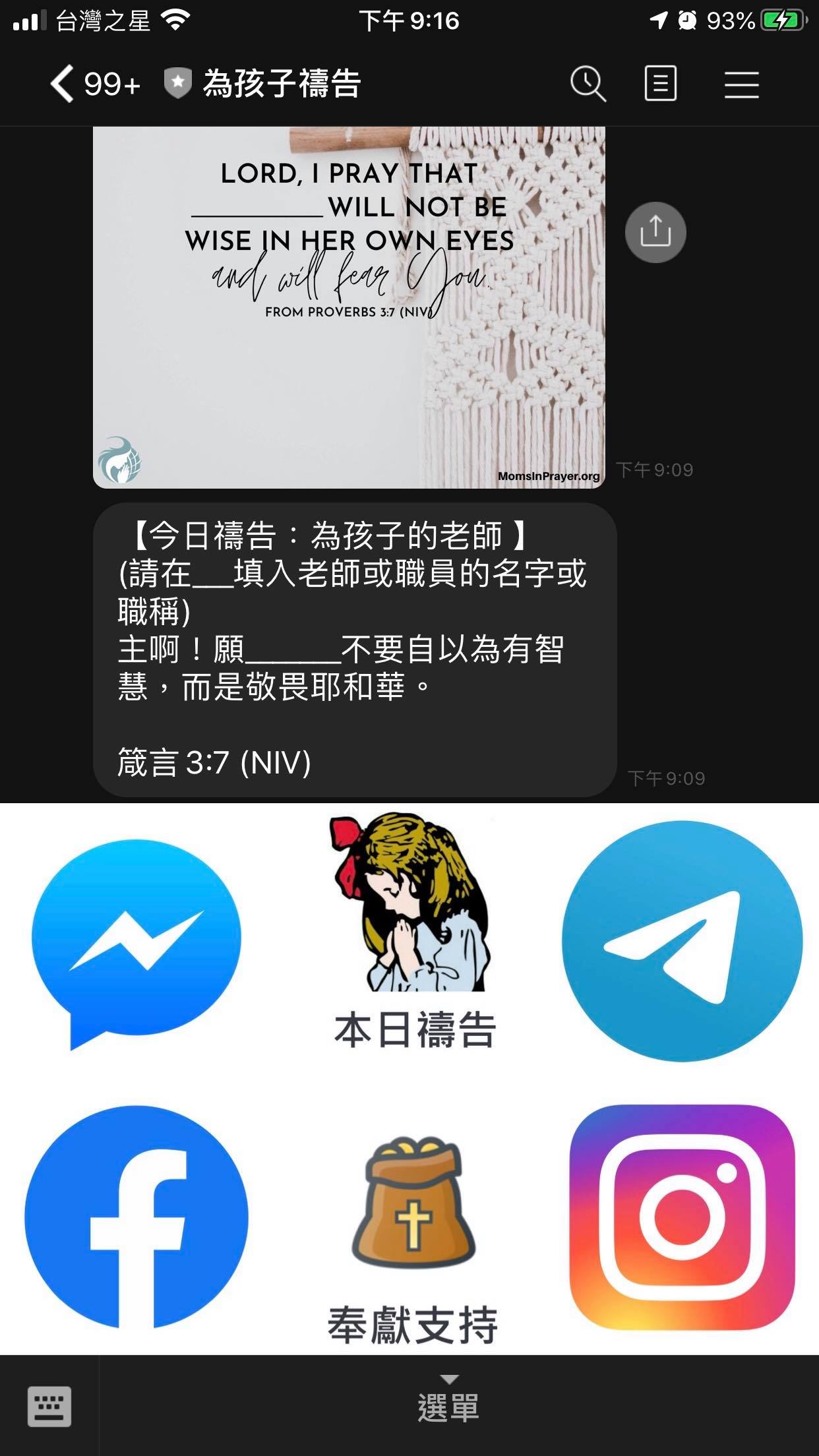Open the chat notes icon

(x=660, y=84)
